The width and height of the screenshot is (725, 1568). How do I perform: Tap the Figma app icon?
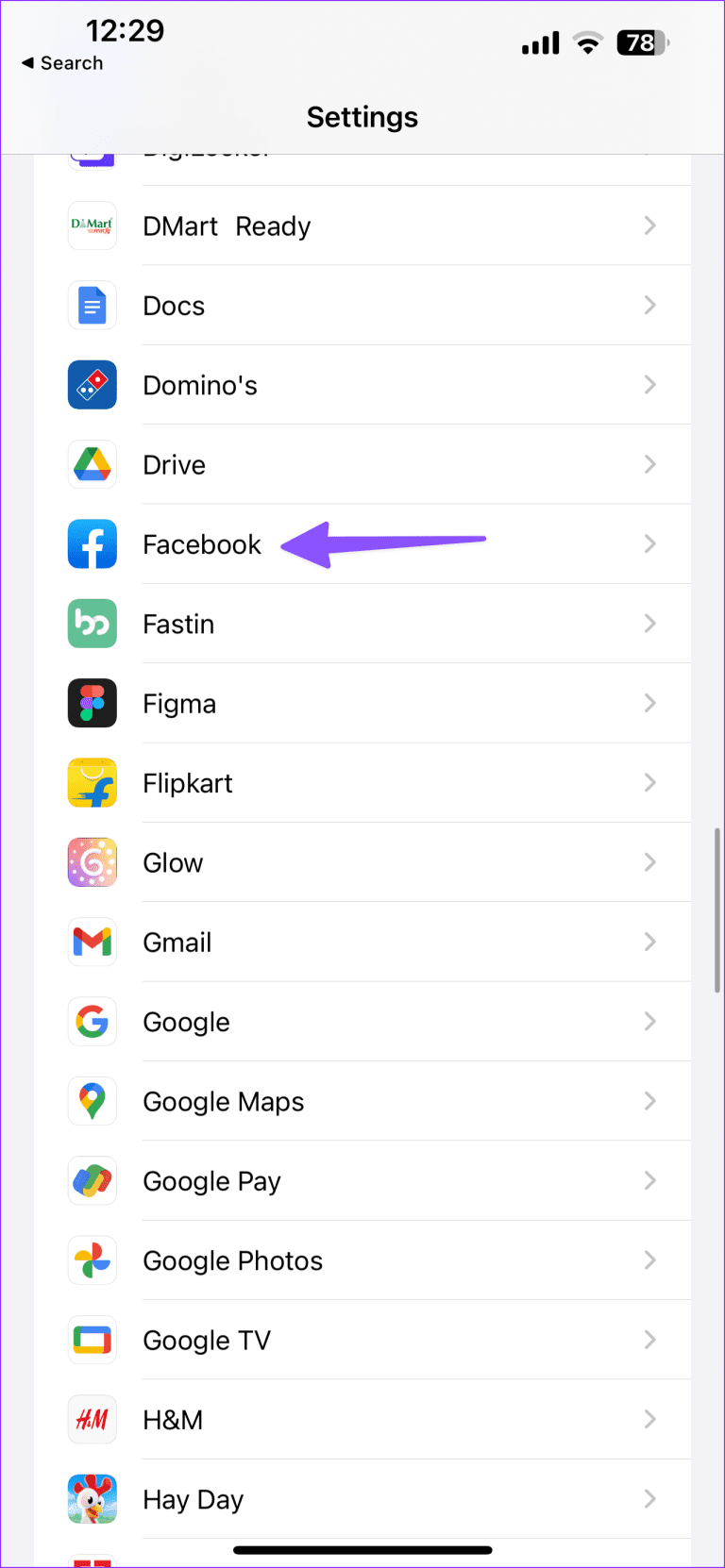tap(92, 703)
